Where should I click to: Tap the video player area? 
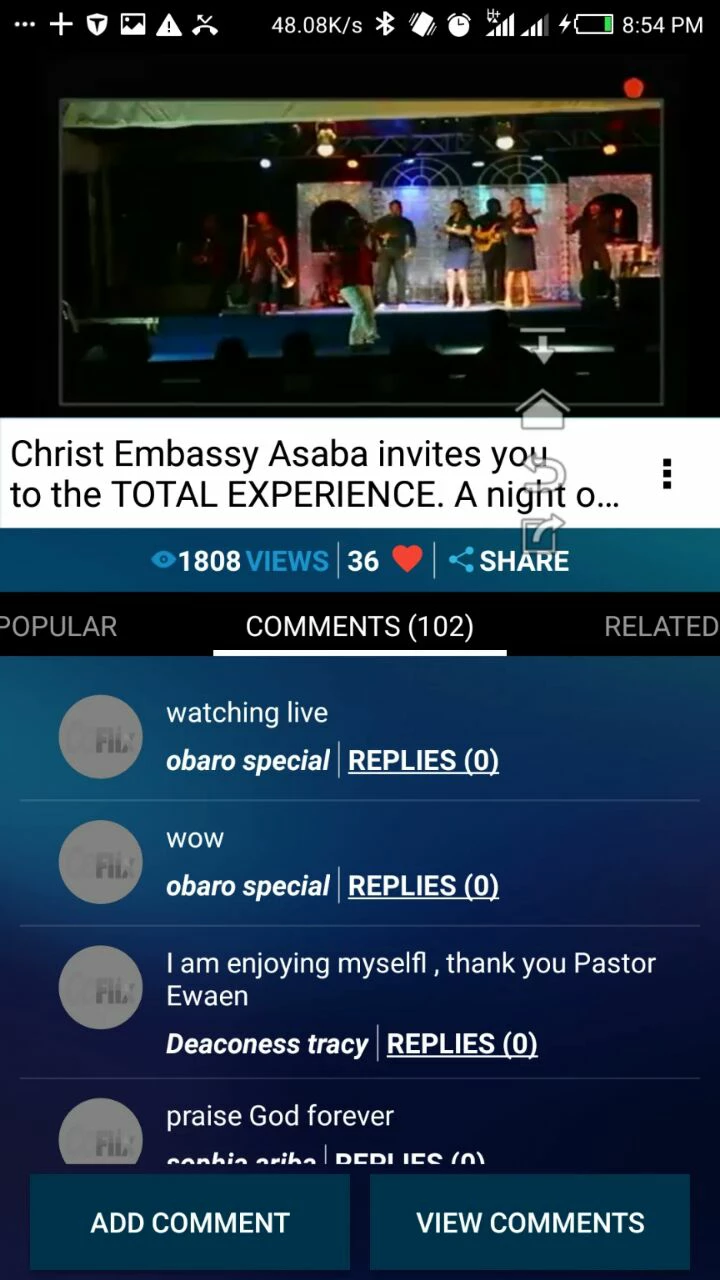360,252
